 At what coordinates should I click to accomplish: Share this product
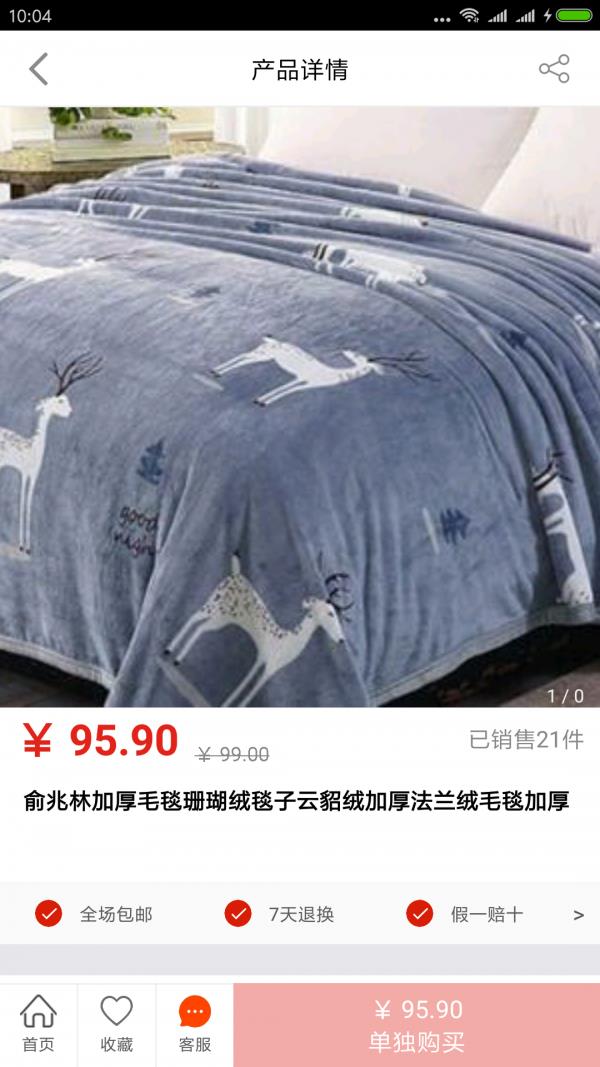pyautogui.click(x=553, y=70)
